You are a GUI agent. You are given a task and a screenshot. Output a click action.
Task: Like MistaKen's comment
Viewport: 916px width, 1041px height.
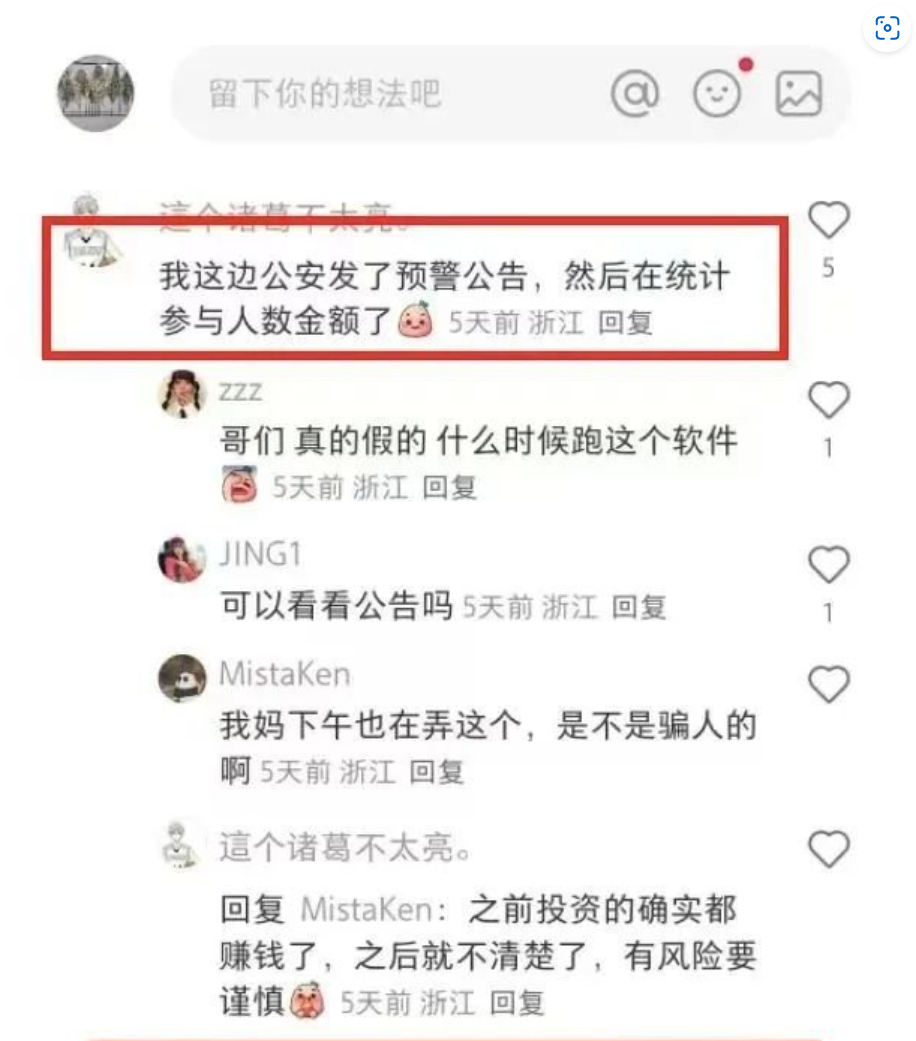tap(828, 685)
